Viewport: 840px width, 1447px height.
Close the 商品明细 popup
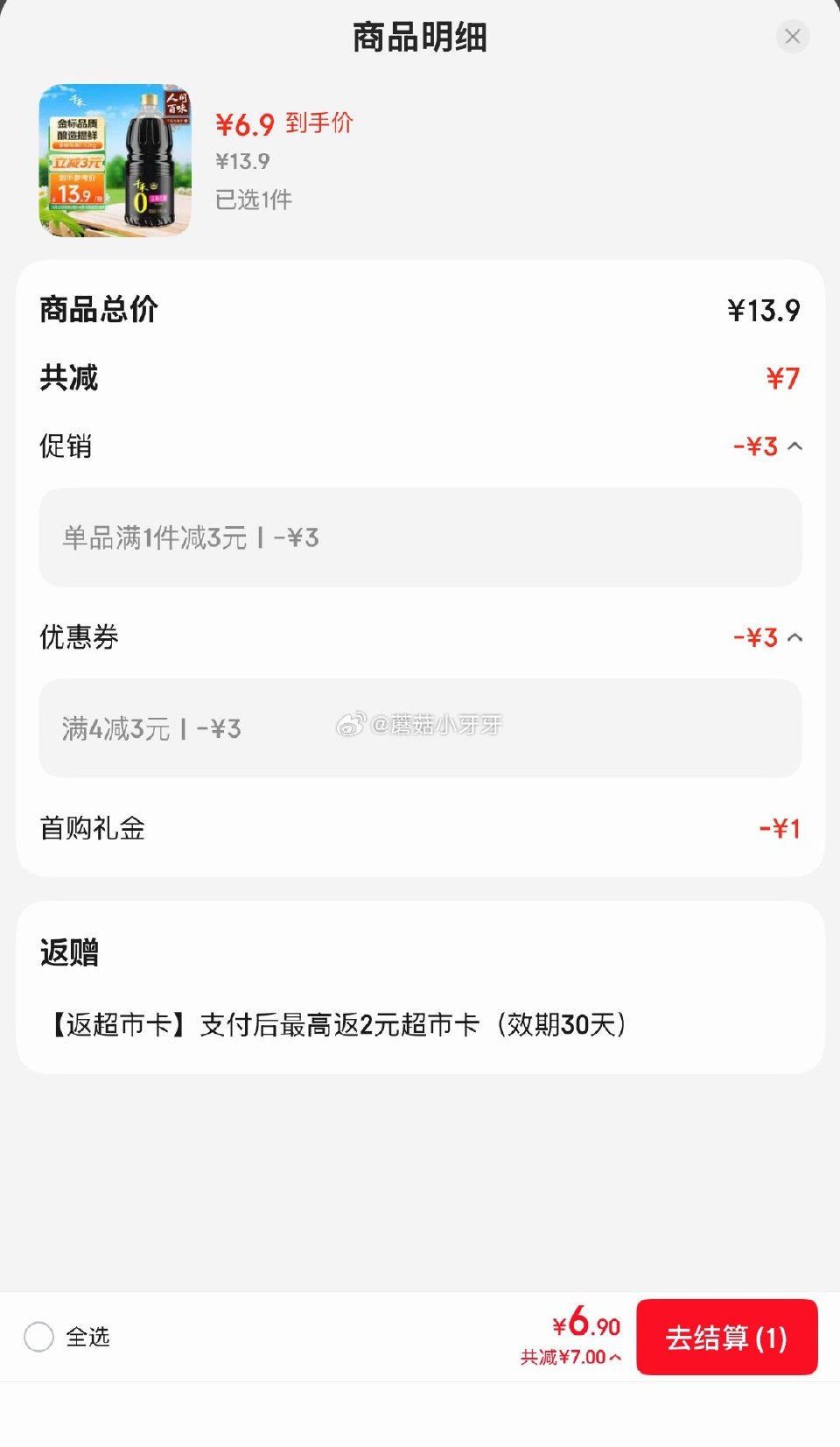pos(793,37)
